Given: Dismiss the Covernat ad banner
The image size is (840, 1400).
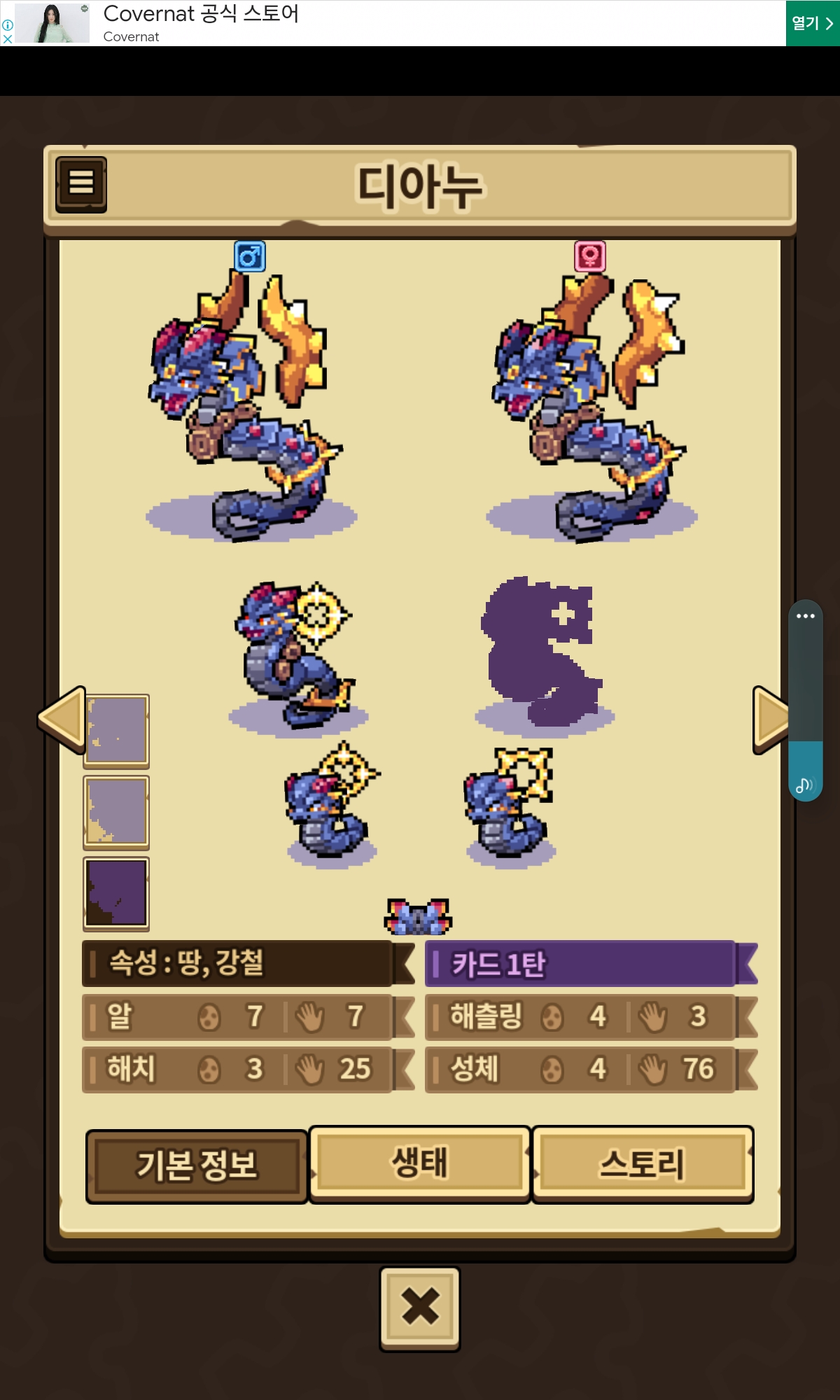Looking at the screenshot, I should click(7, 39).
